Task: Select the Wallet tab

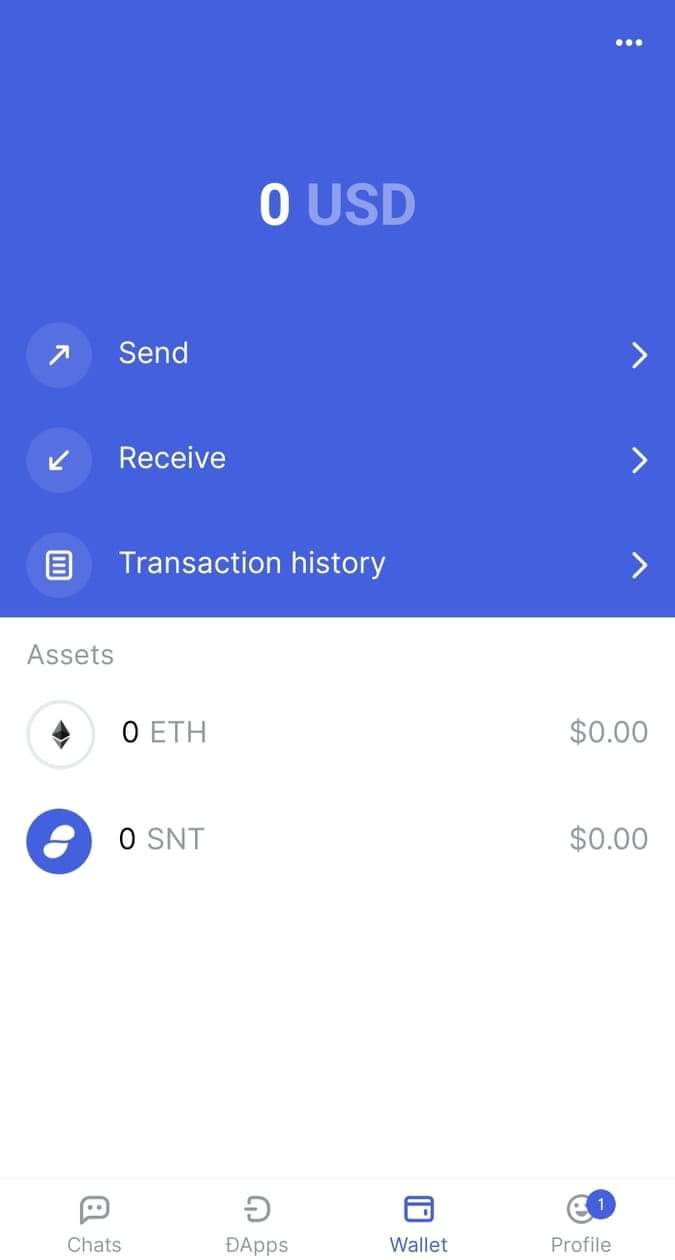Action: pyautogui.click(x=419, y=1222)
